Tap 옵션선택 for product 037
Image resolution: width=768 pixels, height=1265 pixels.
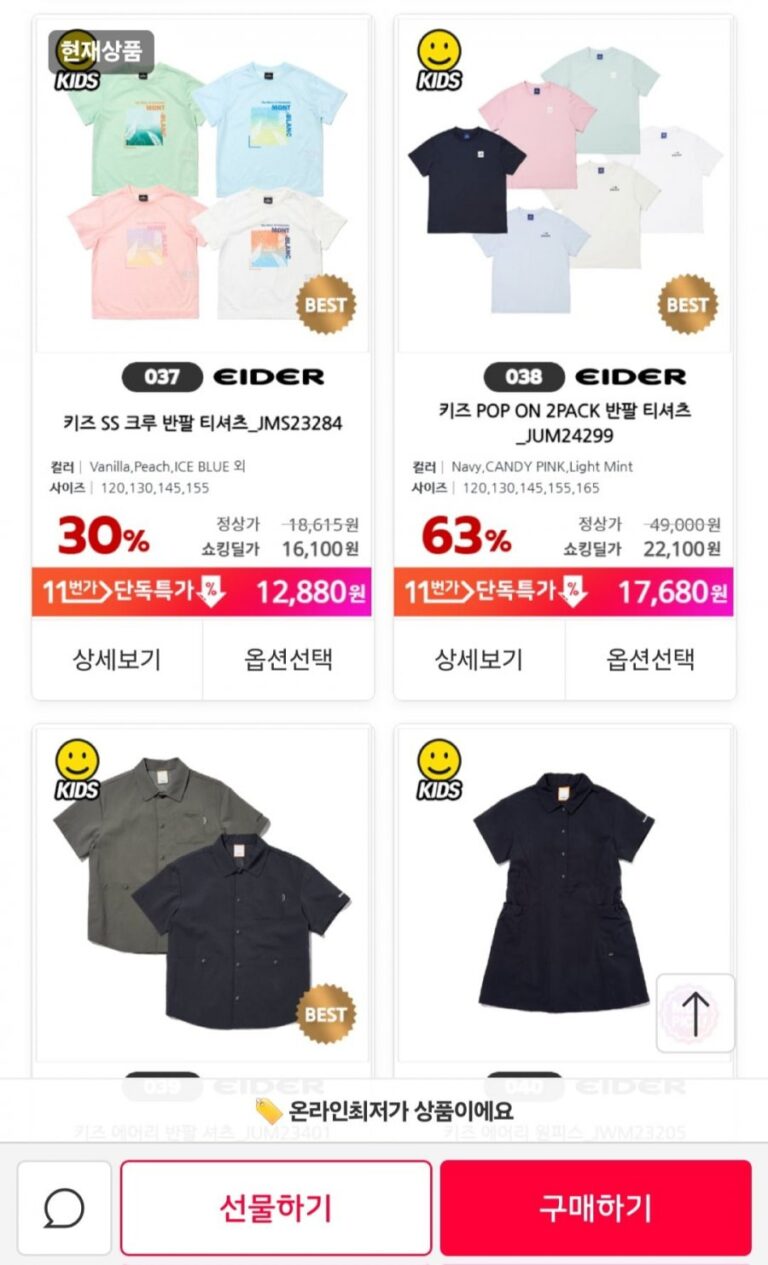288,659
